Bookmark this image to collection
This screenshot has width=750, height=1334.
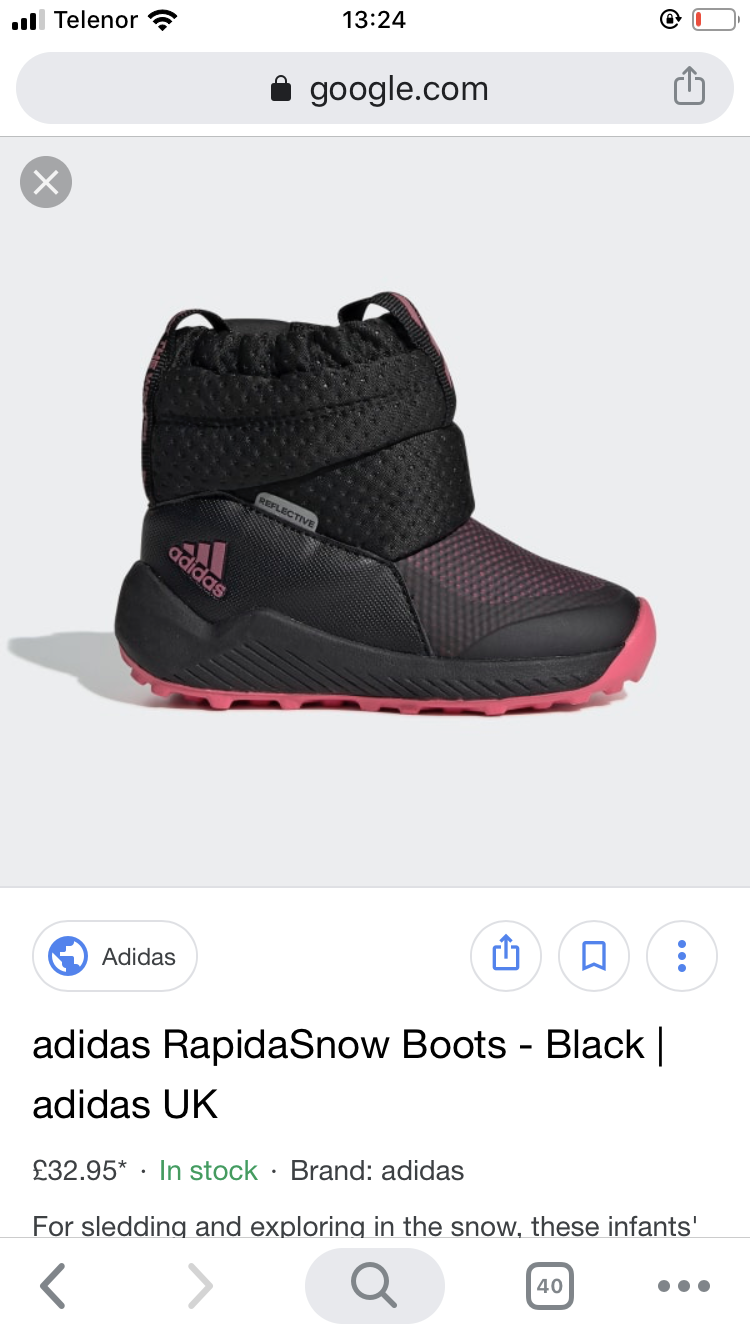594,956
